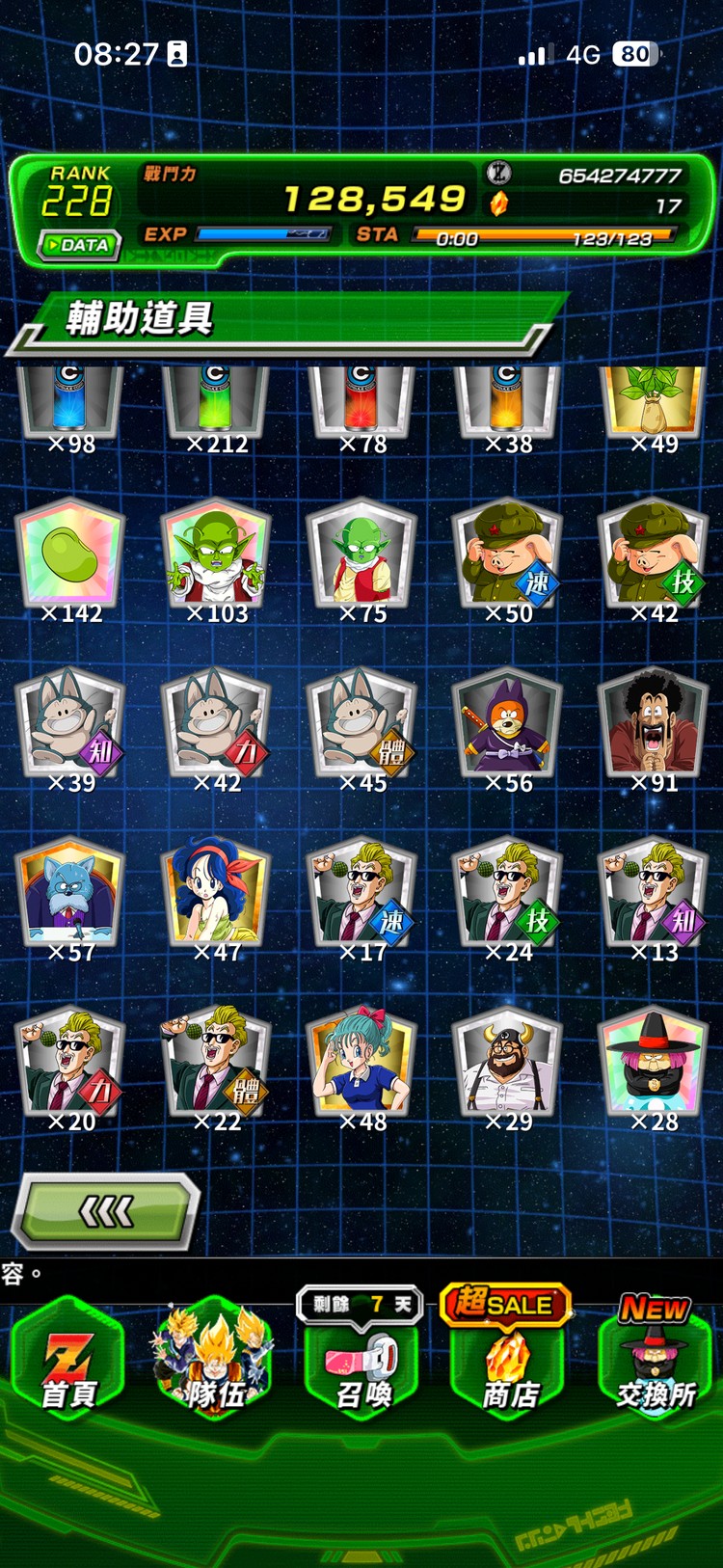This screenshot has width=723, height=1568.
Task: Select the blue cat item ×57
Action: click(x=70, y=894)
